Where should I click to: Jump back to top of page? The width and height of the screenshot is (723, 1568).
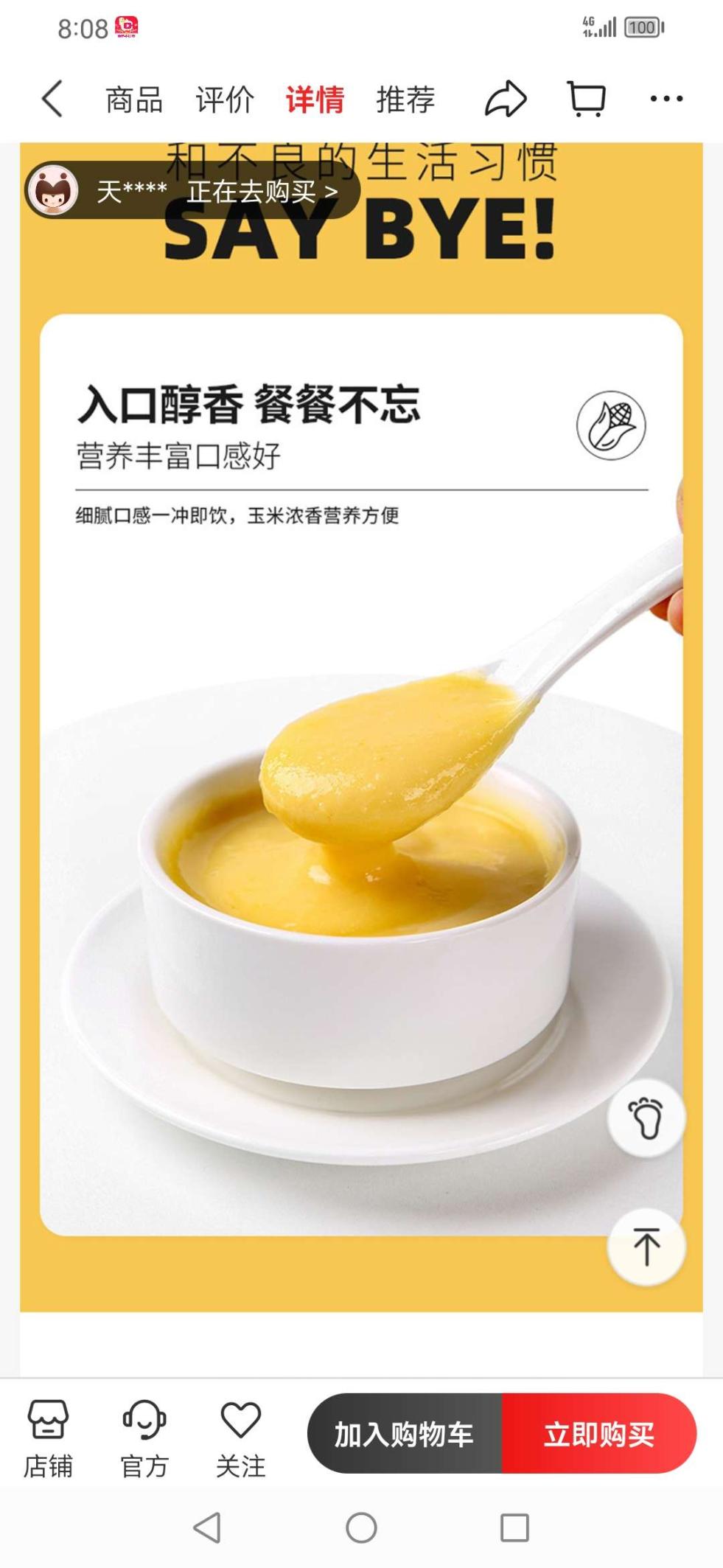pos(646,1247)
